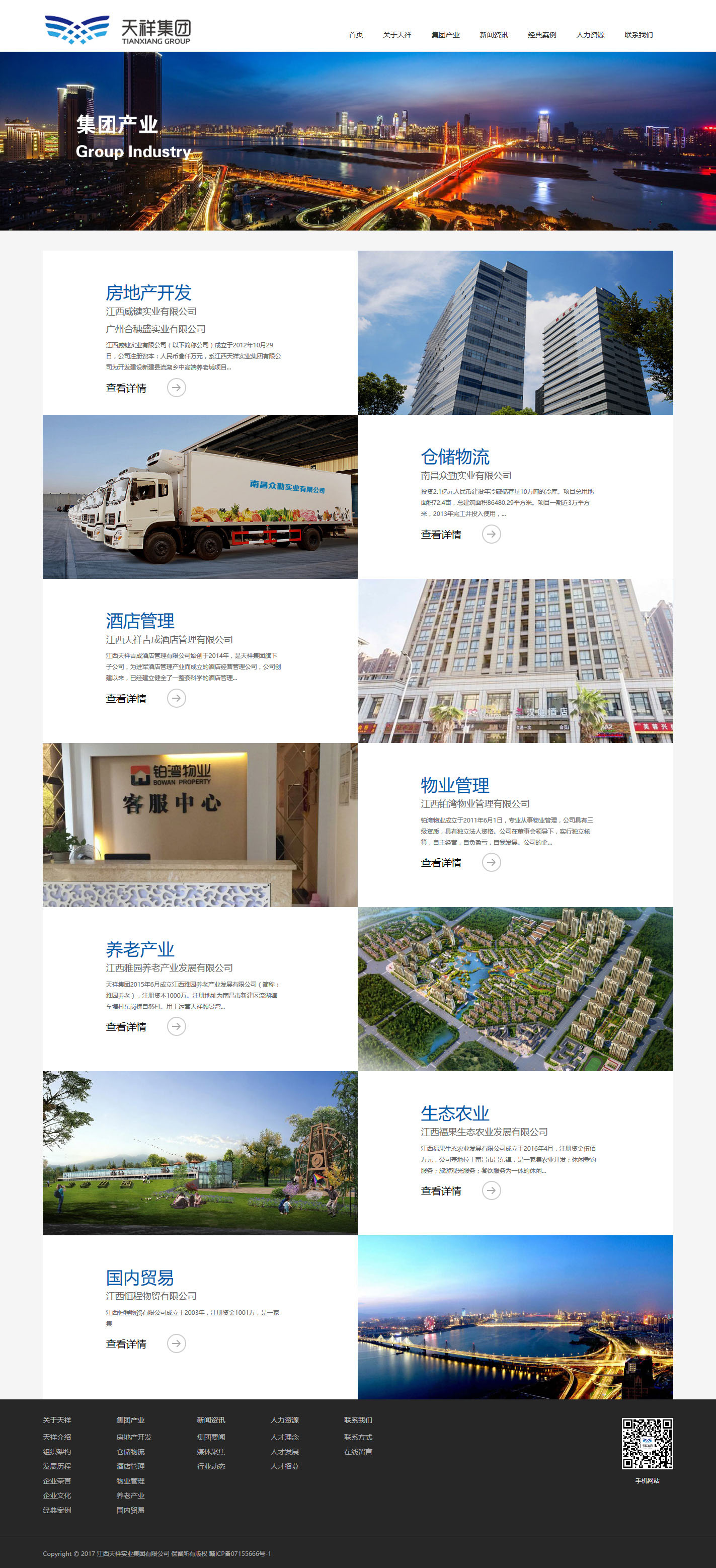Select 经典案例 in top navigation

541,35
